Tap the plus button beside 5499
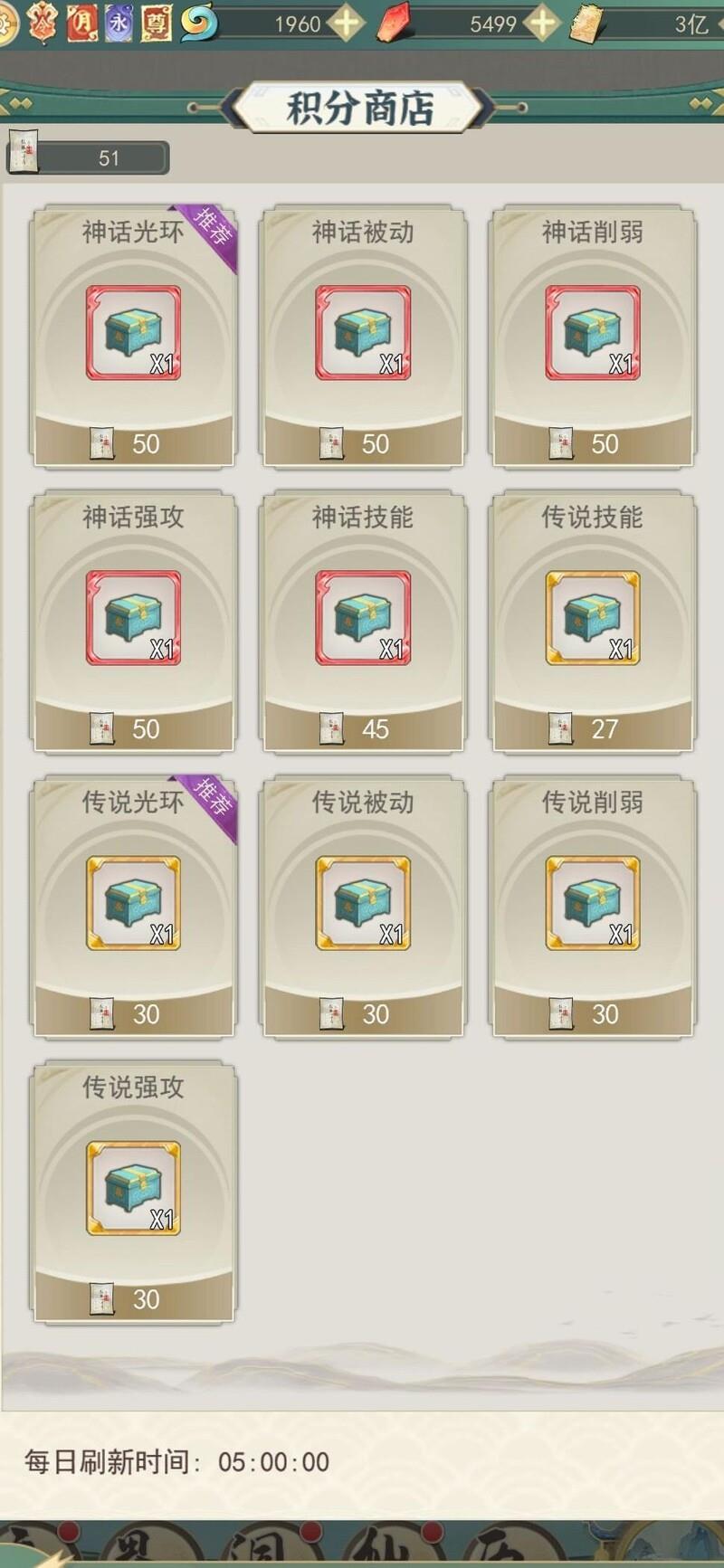The image size is (724, 1568). (541, 23)
